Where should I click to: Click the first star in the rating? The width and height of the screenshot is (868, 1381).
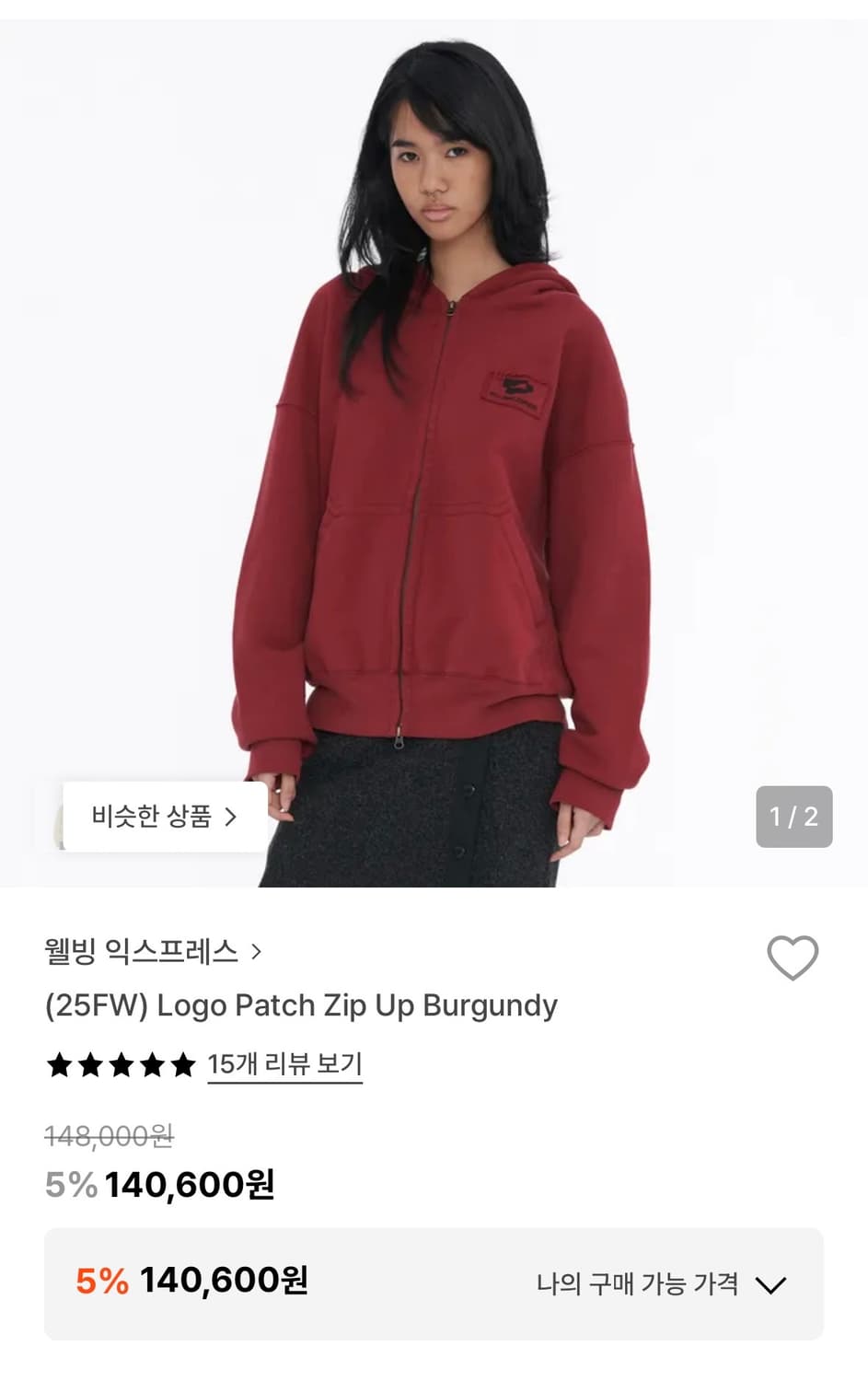[59, 1063]
